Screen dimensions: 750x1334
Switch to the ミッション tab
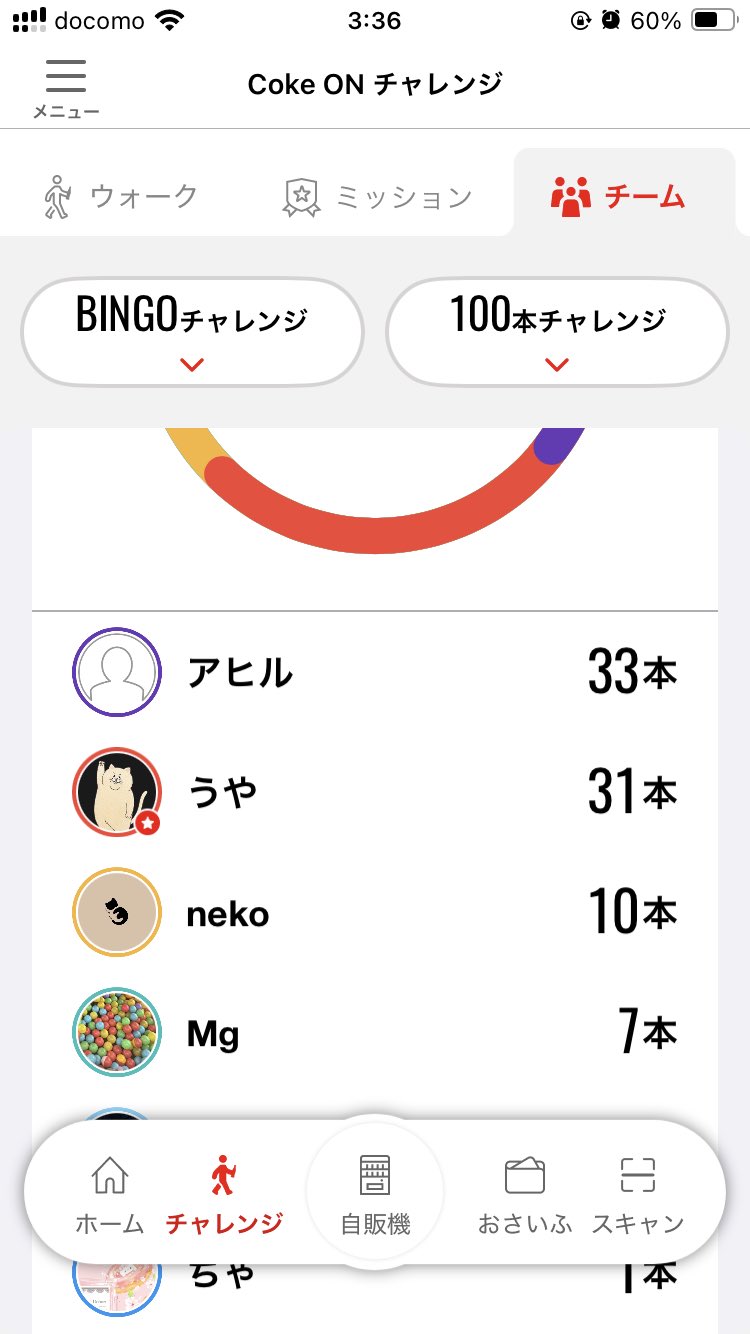377,196
